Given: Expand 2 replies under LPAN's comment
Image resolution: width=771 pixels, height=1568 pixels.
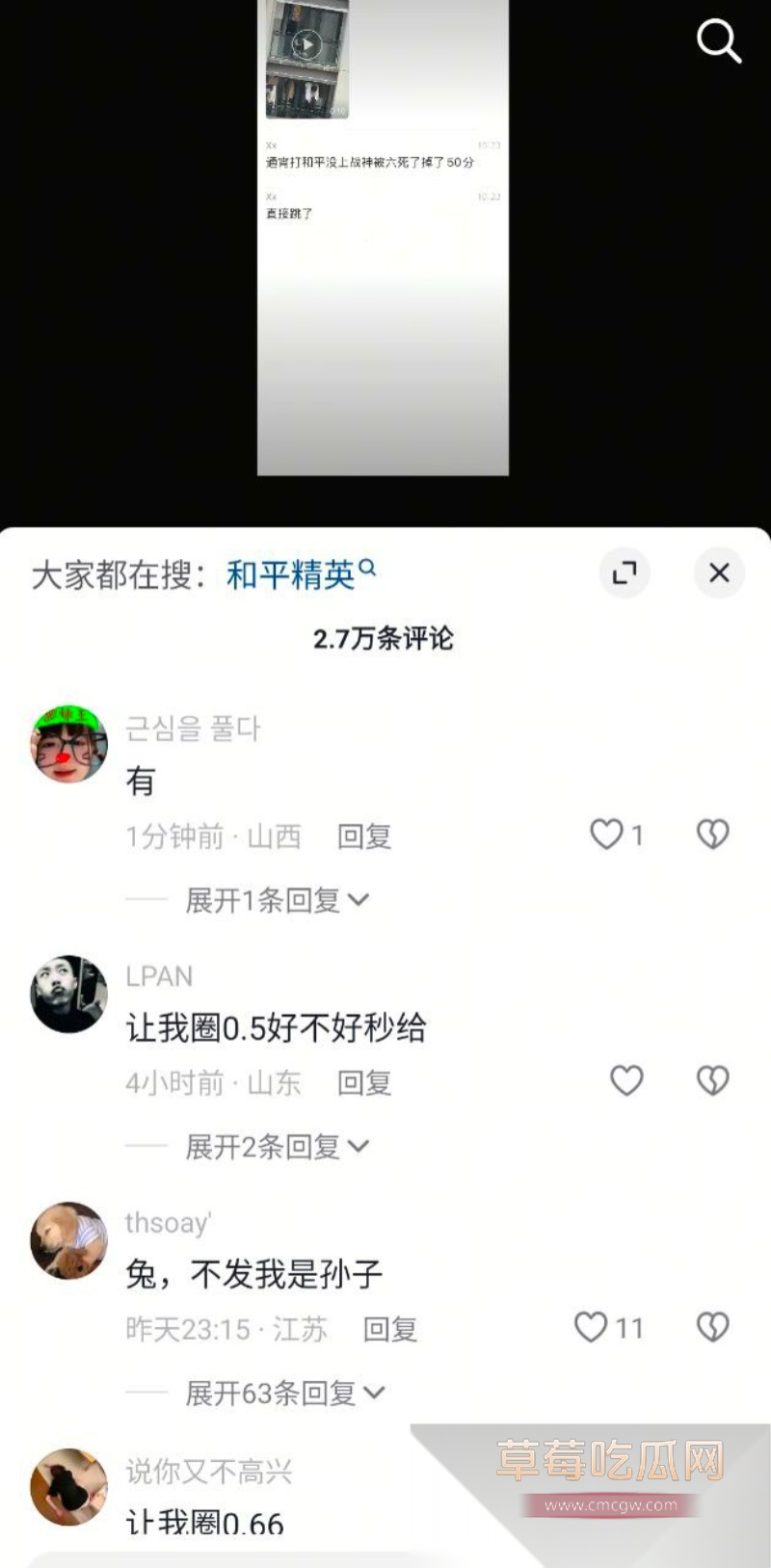Looking at the screenshot, I should tap(275, 1146).
